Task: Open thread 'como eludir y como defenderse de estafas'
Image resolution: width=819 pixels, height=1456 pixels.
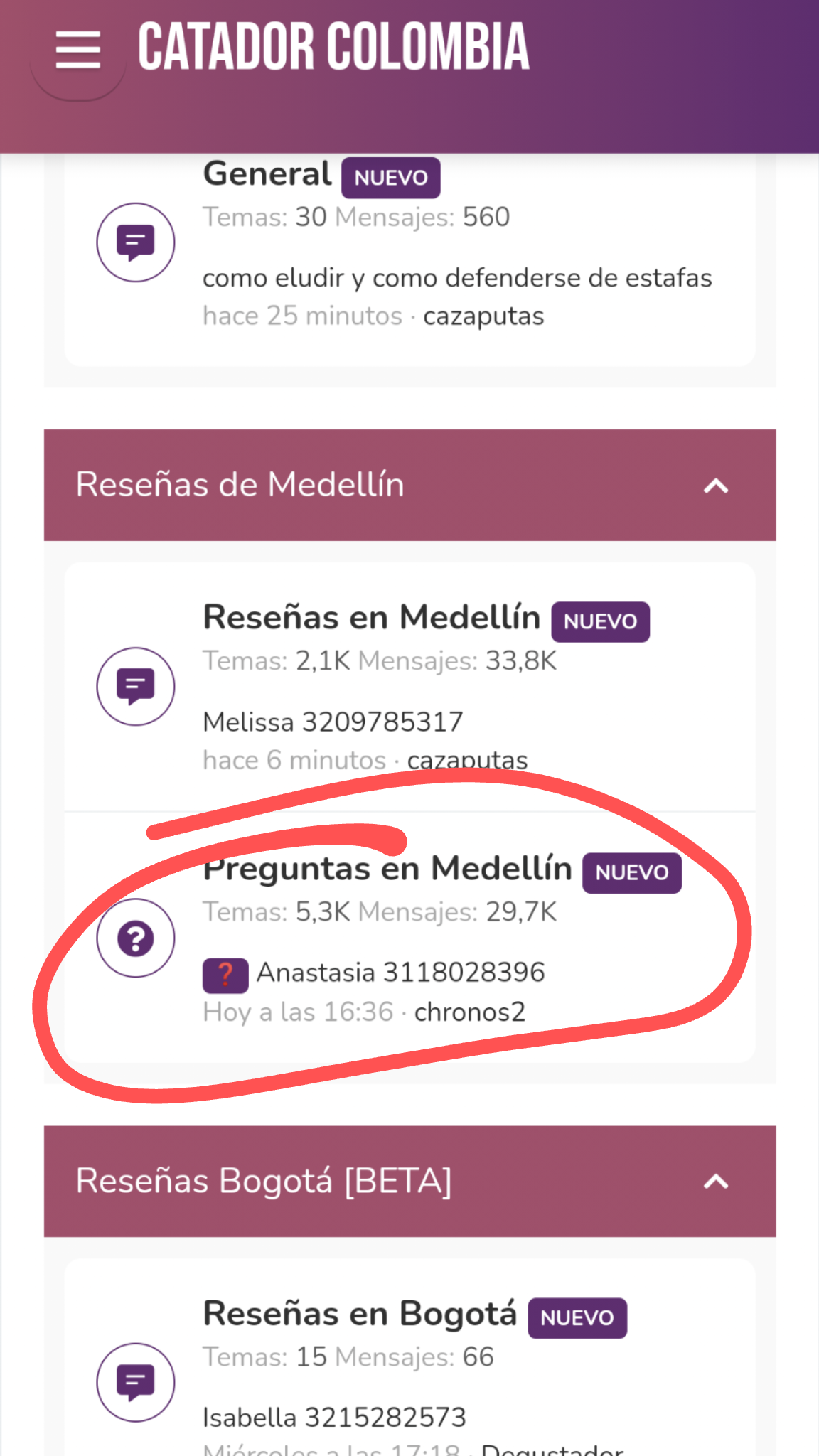Action: click(x=457, y=278)
